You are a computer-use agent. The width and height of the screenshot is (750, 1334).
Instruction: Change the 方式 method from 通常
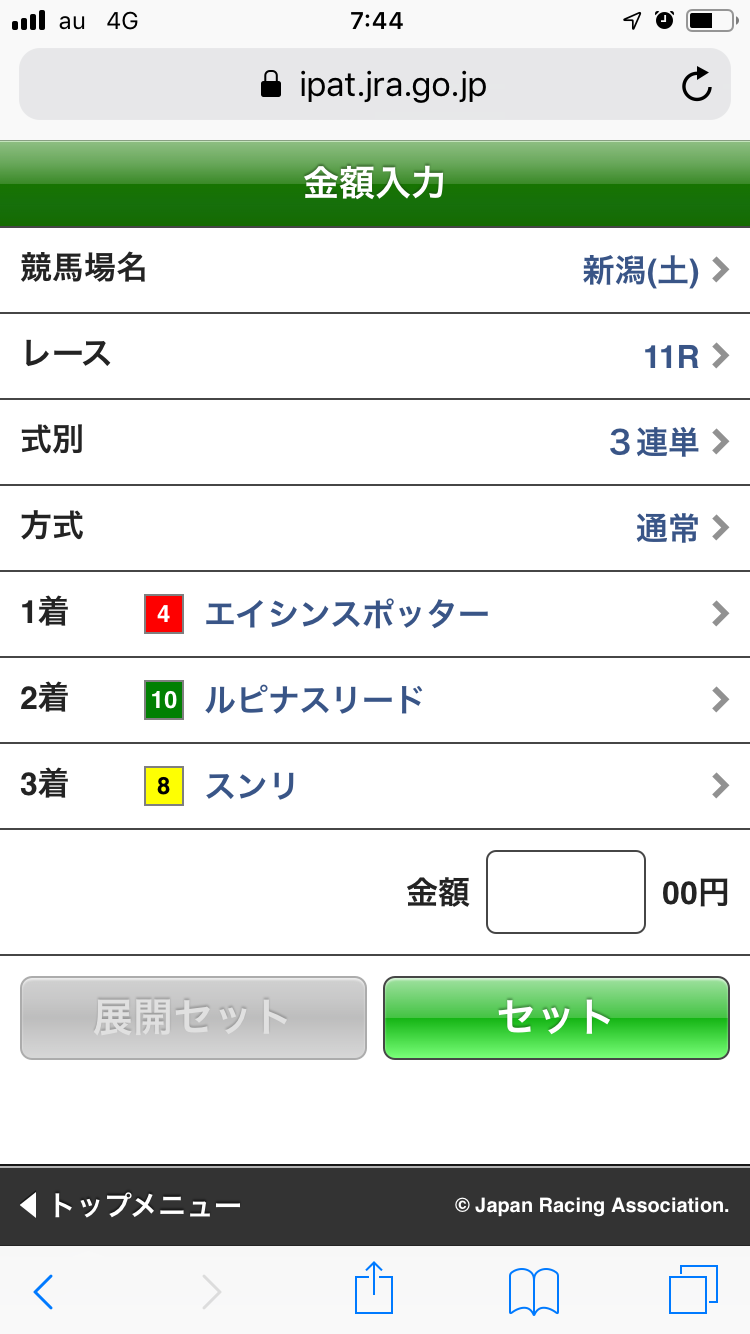375,528
